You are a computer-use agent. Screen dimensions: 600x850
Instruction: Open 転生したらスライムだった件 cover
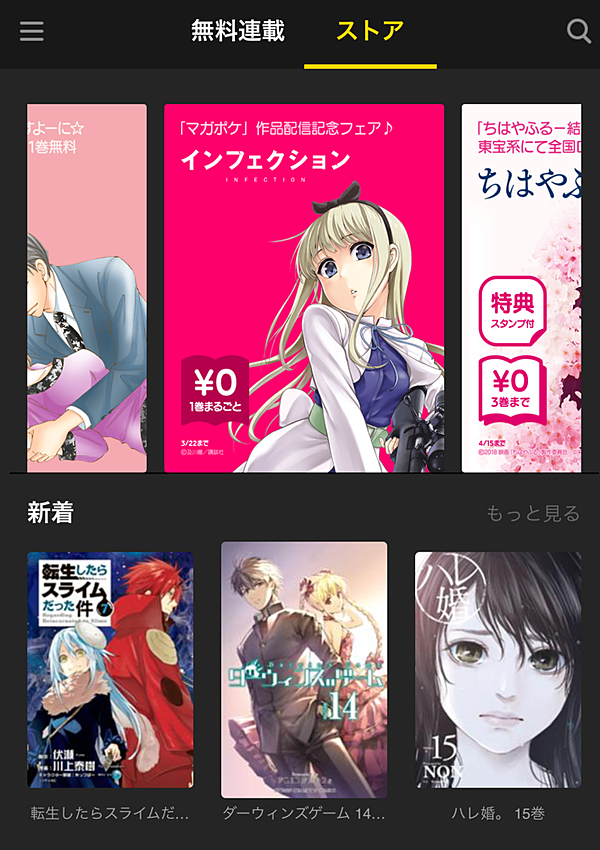pyautogui.click(x=110, y=670)
